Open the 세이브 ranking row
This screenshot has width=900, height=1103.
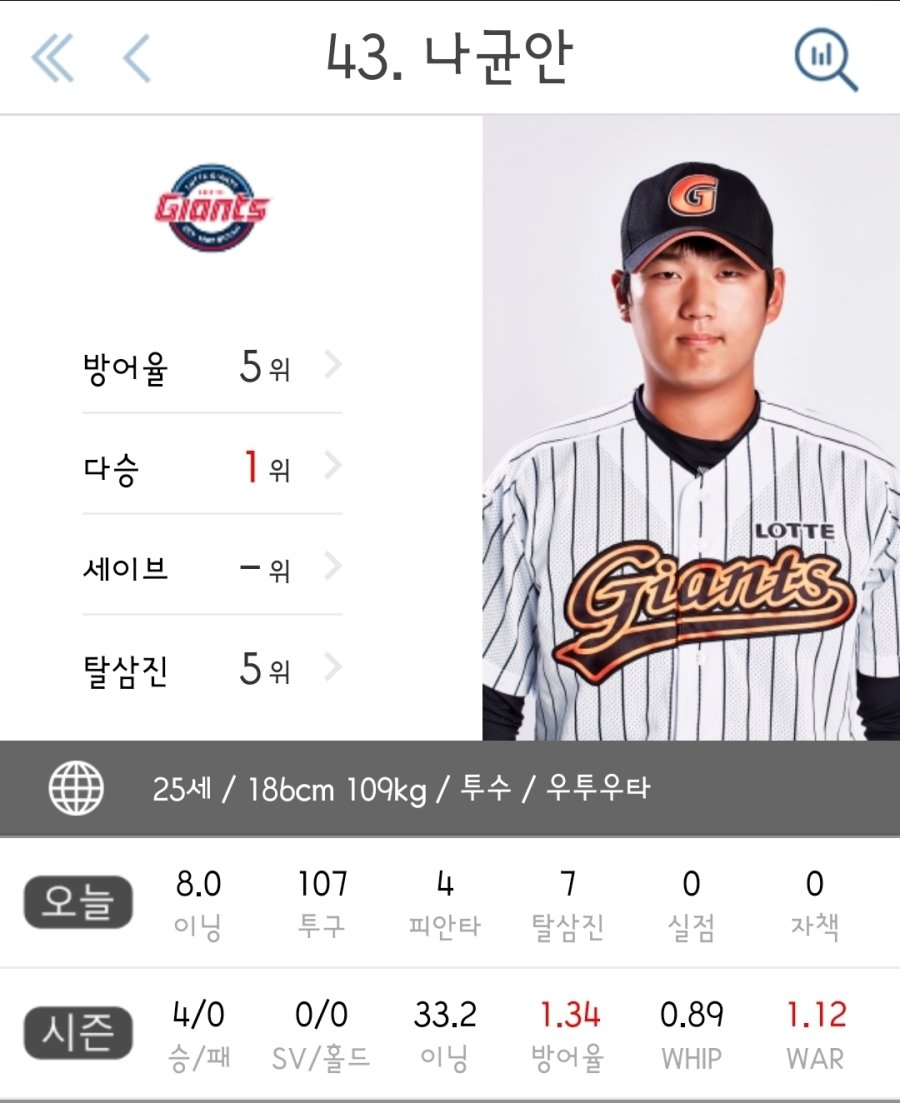point(212,568)
